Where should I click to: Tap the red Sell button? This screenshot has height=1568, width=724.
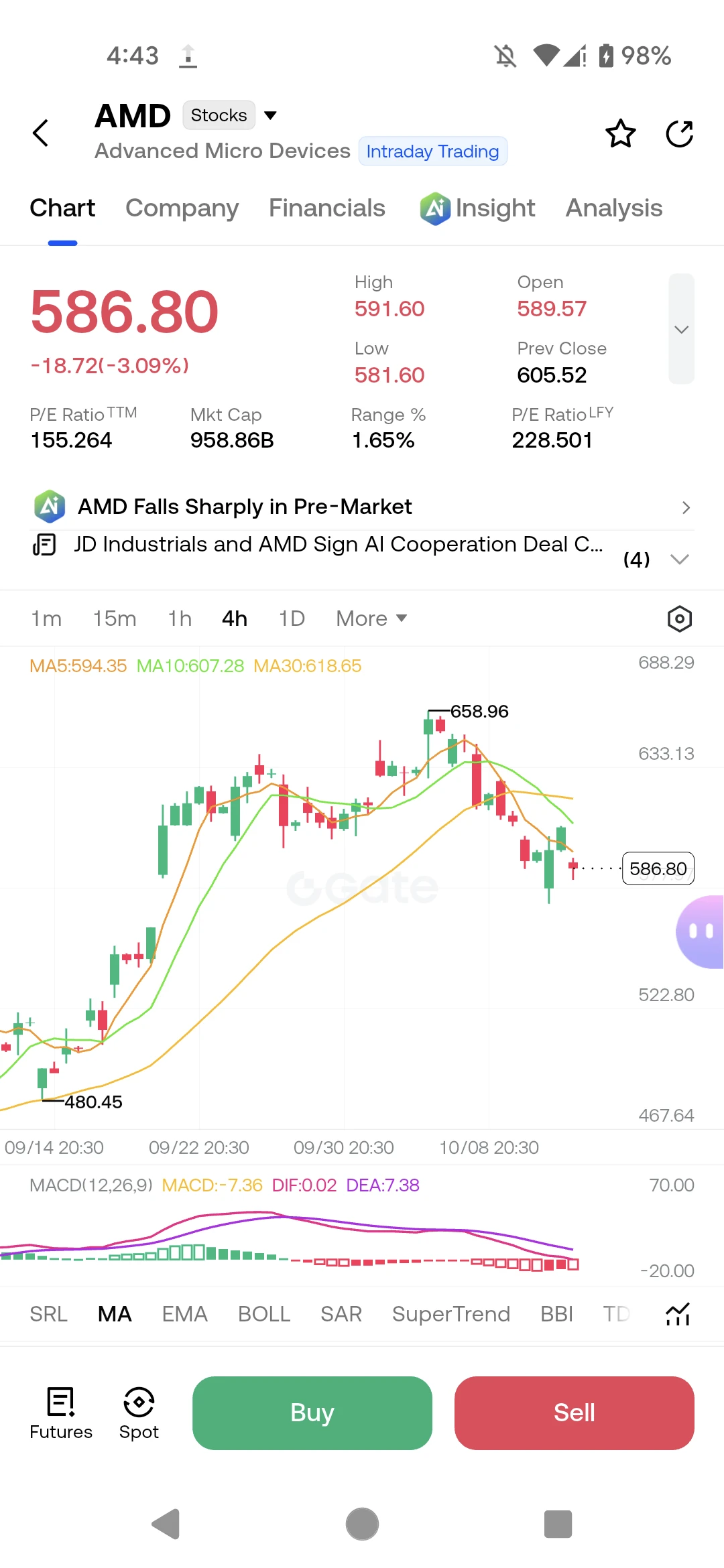point(575,1413)
